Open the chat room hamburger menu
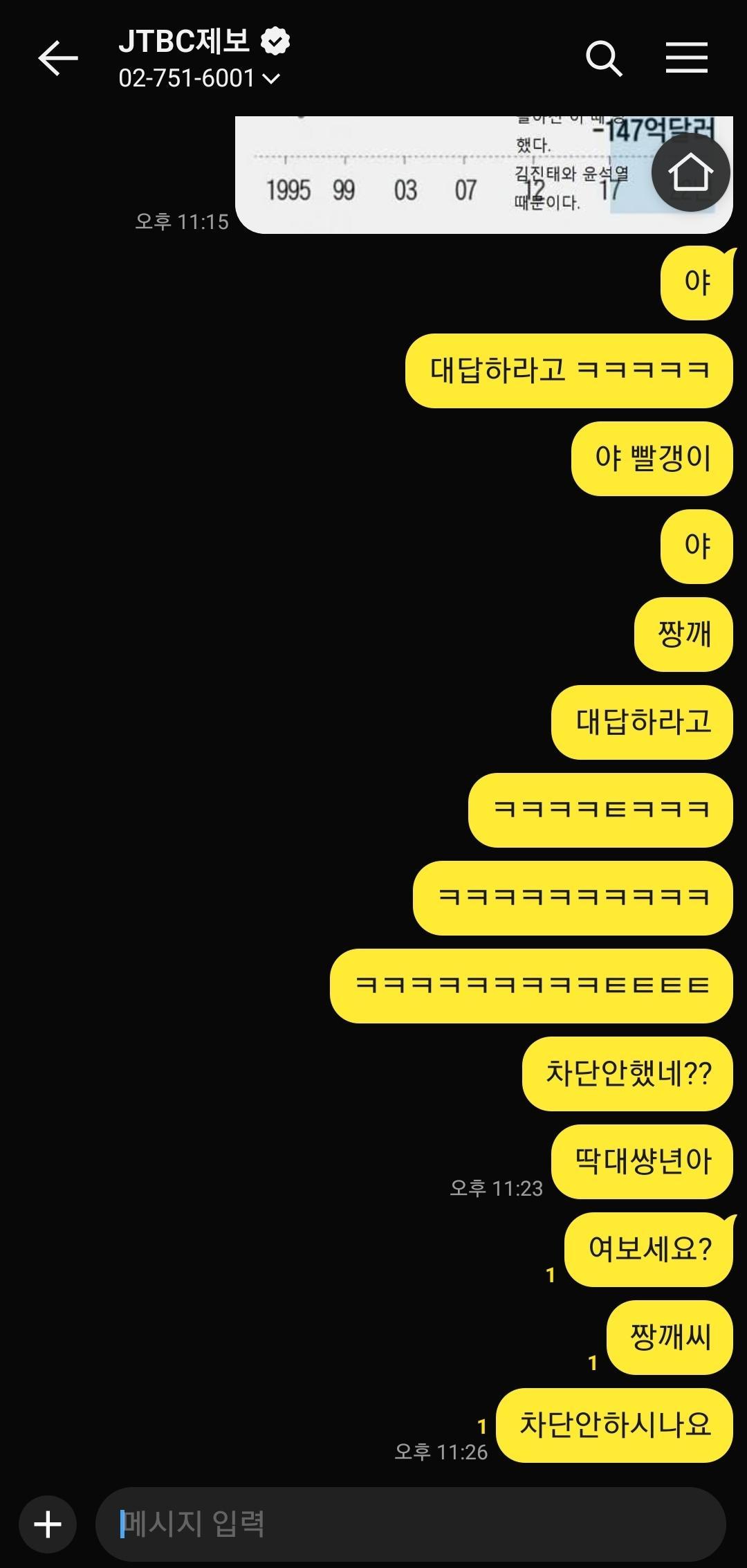The width and height of the screenshot is (747, 1568). point(686,58)
